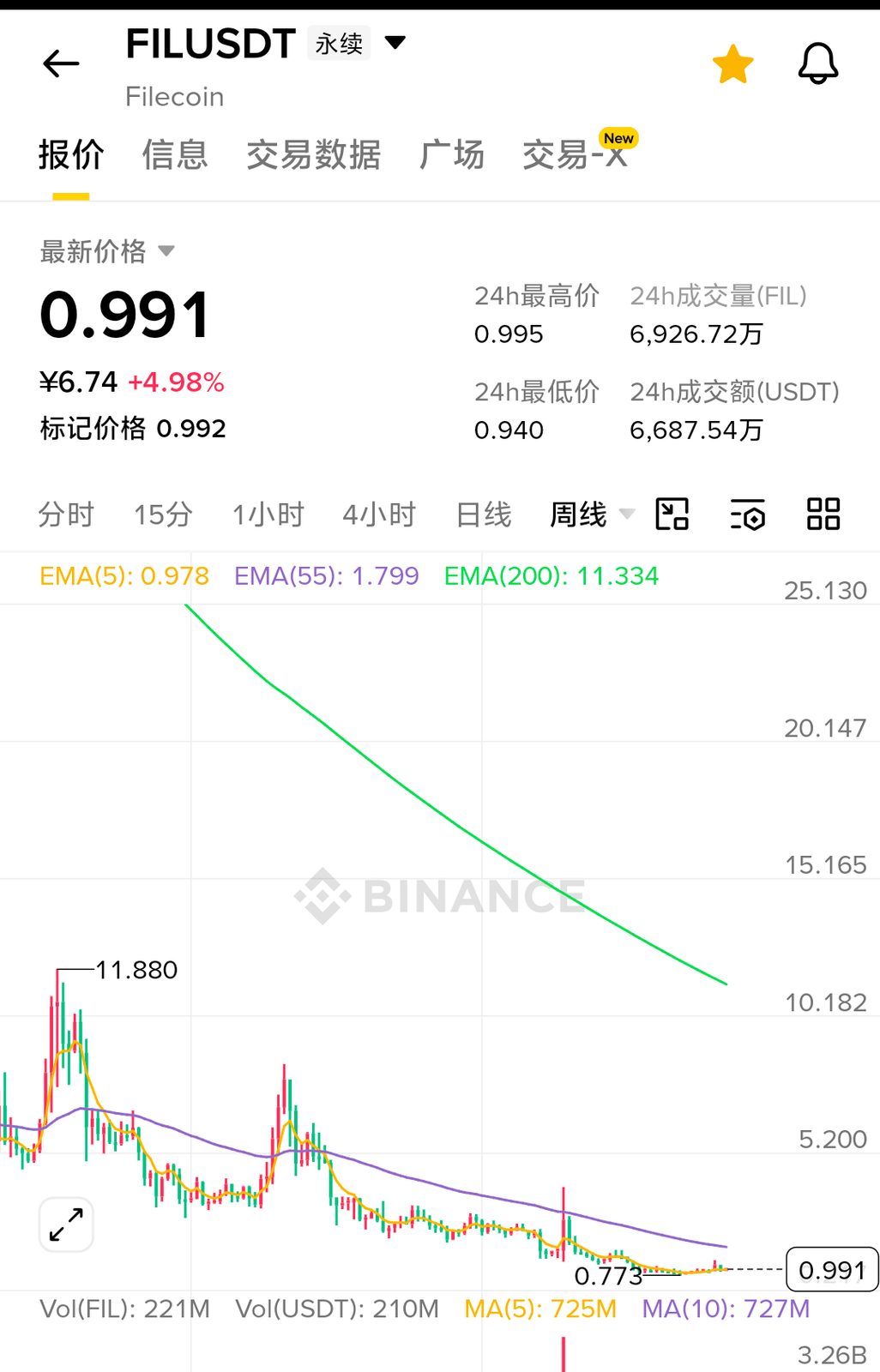This screenshot has width=880, height=1372.
Task: Toggle the favorite star
Action: (732, 64)
